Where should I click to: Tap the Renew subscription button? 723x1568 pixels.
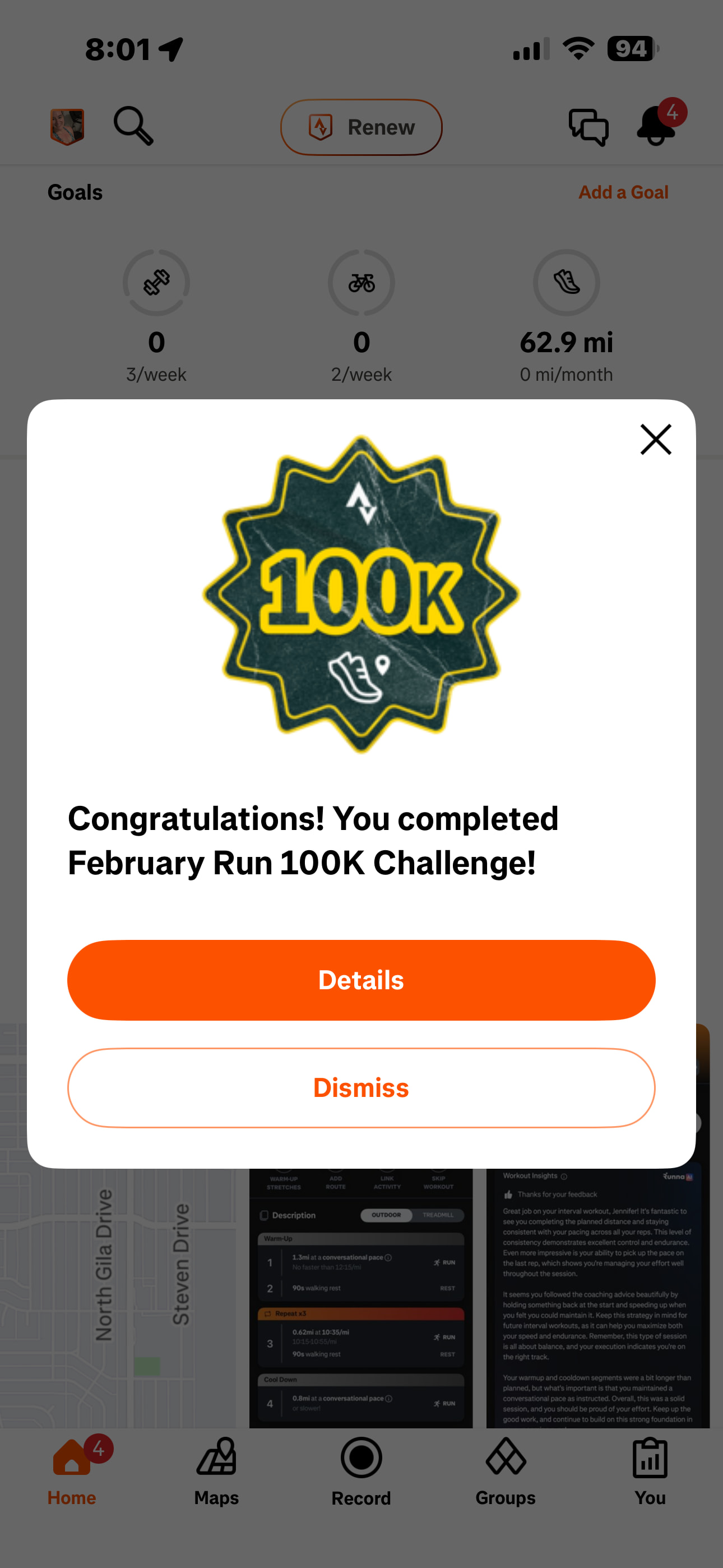[x=361, y=127]
